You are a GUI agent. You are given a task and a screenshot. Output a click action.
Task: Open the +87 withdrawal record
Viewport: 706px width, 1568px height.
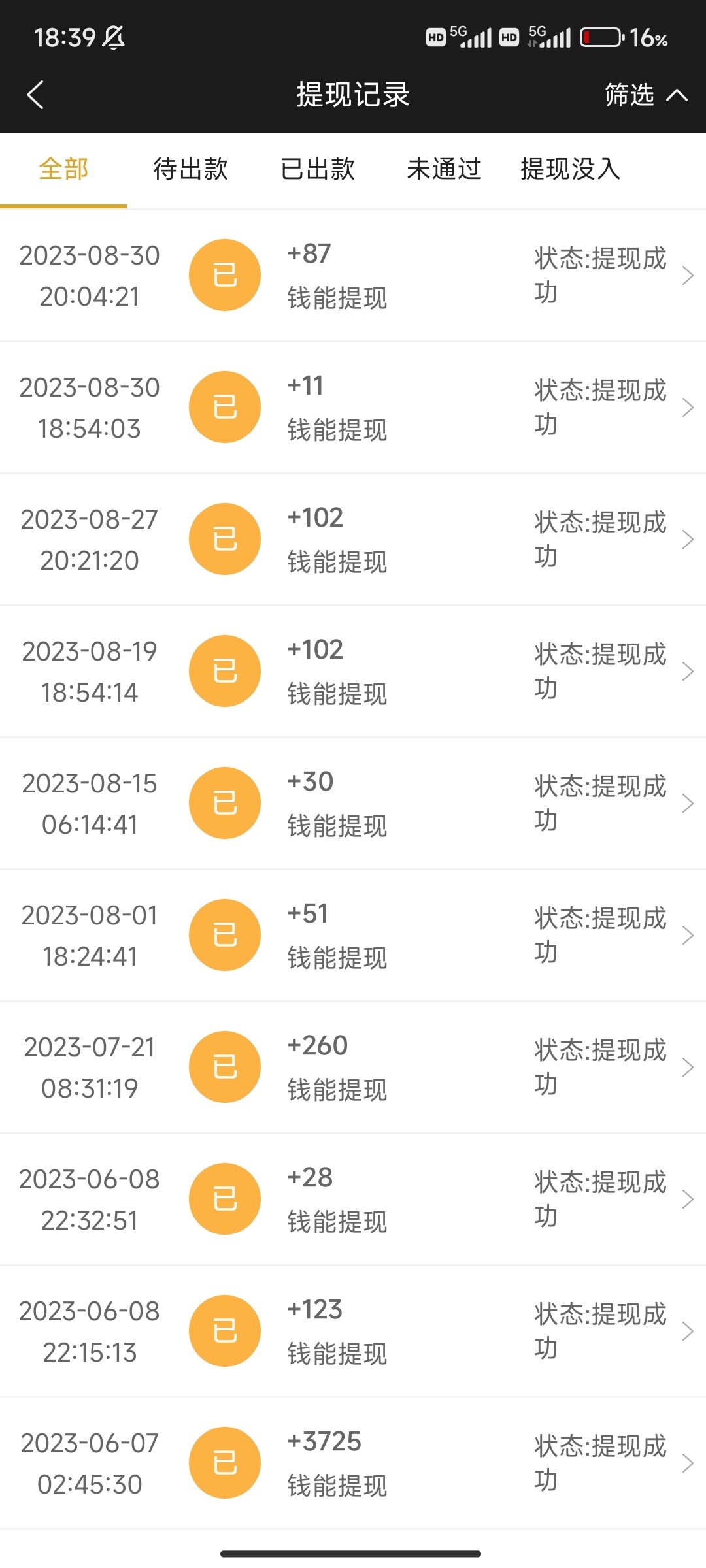[x=353, y=275]
